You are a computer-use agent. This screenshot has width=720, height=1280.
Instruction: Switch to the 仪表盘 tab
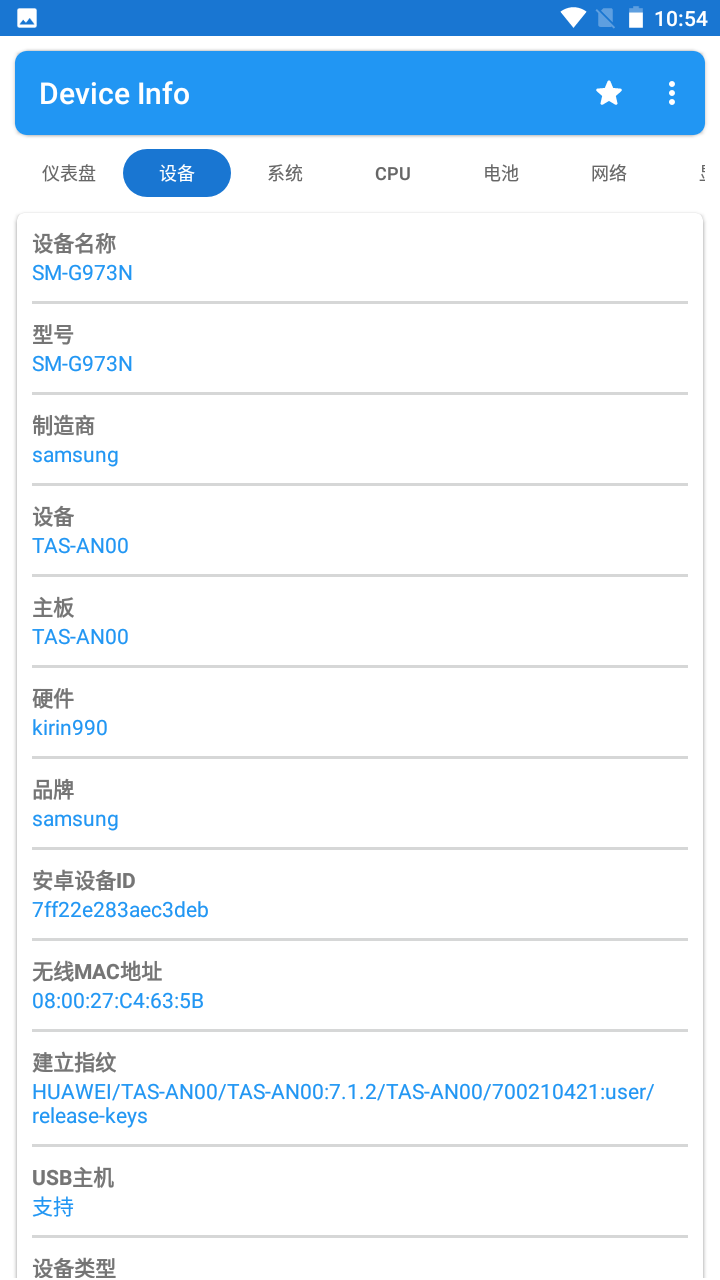[x=69, y=172]
